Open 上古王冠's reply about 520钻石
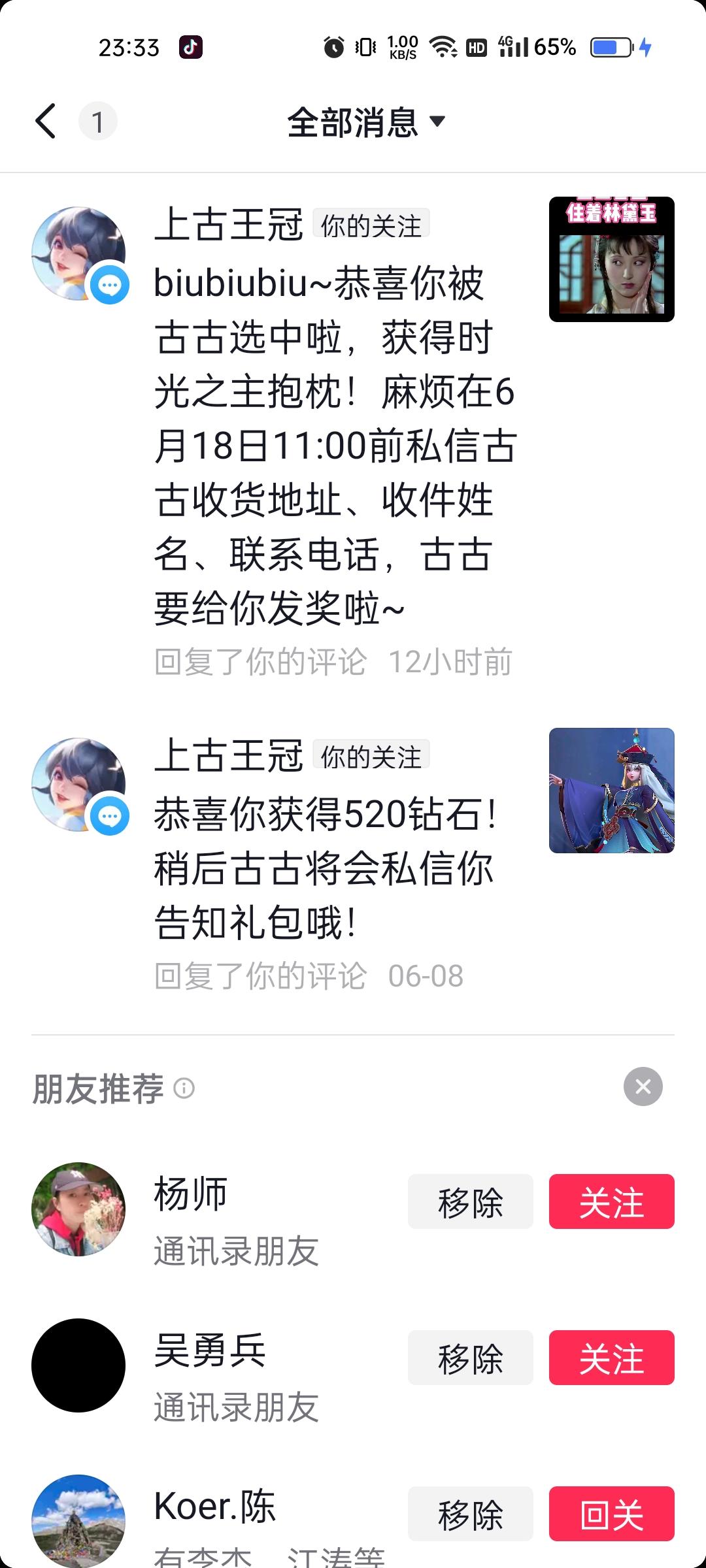 click(324, 869)
